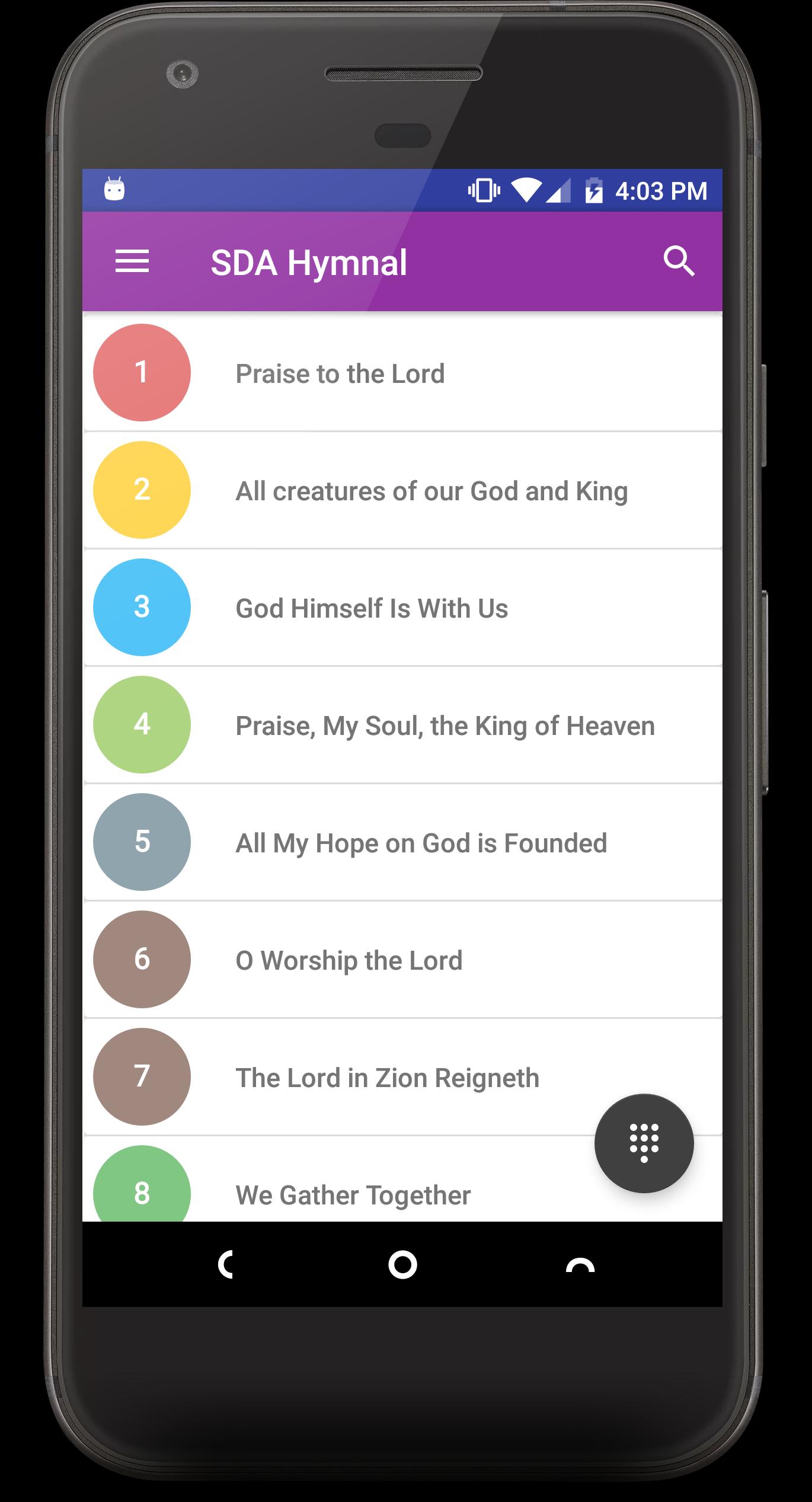Open hymn search

point(679,261)
